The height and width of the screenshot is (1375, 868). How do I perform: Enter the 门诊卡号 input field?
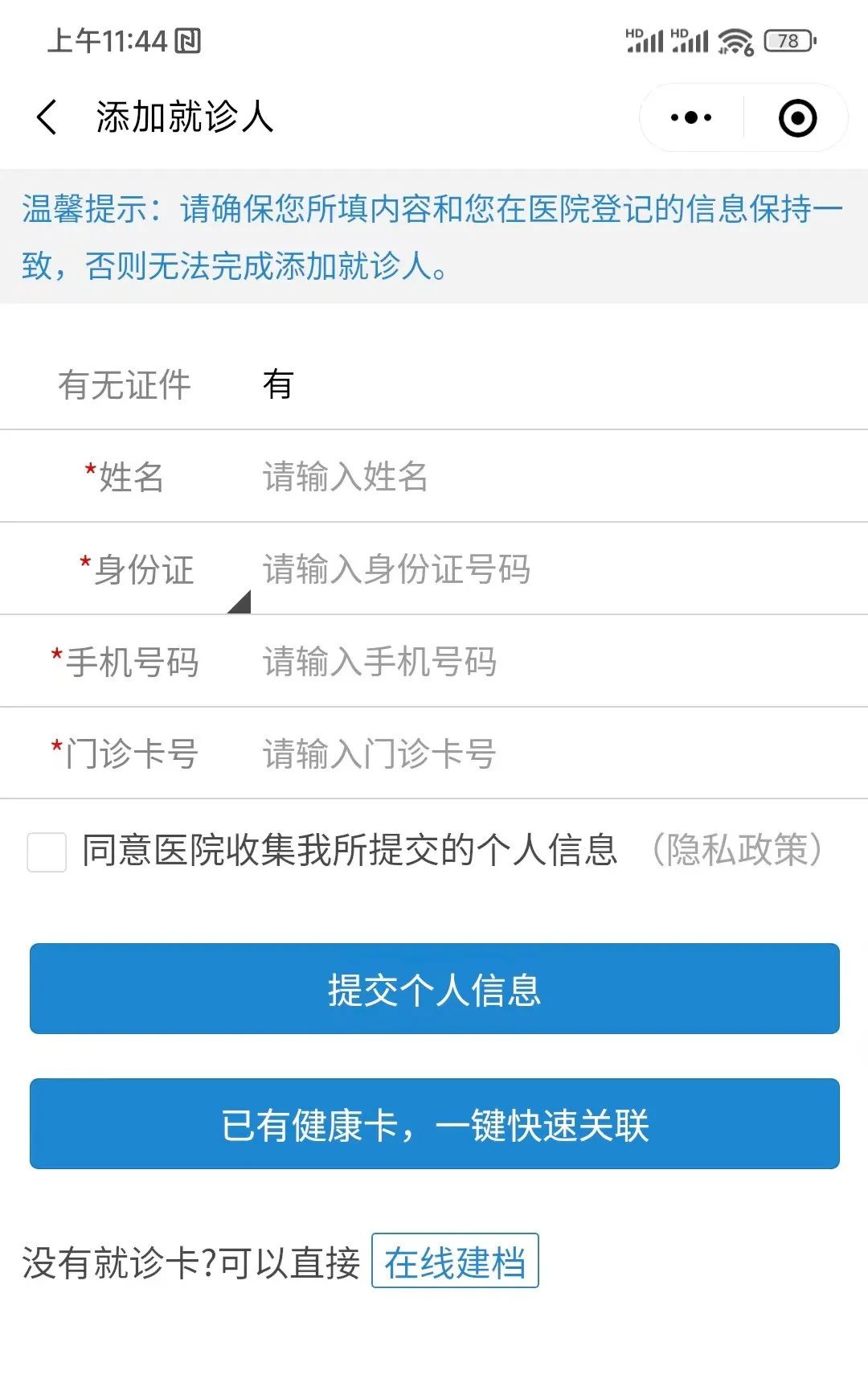coord(482,754)
